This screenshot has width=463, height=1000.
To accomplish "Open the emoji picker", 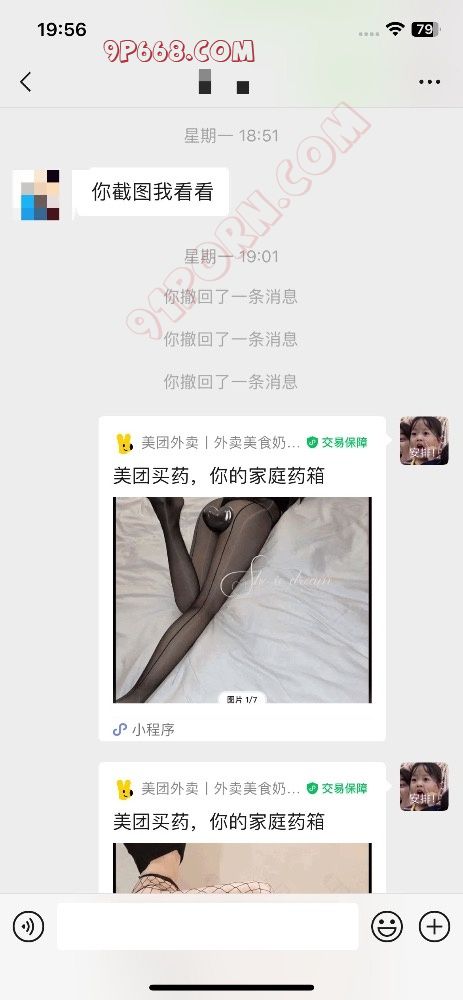I will [x=387, y=926].
